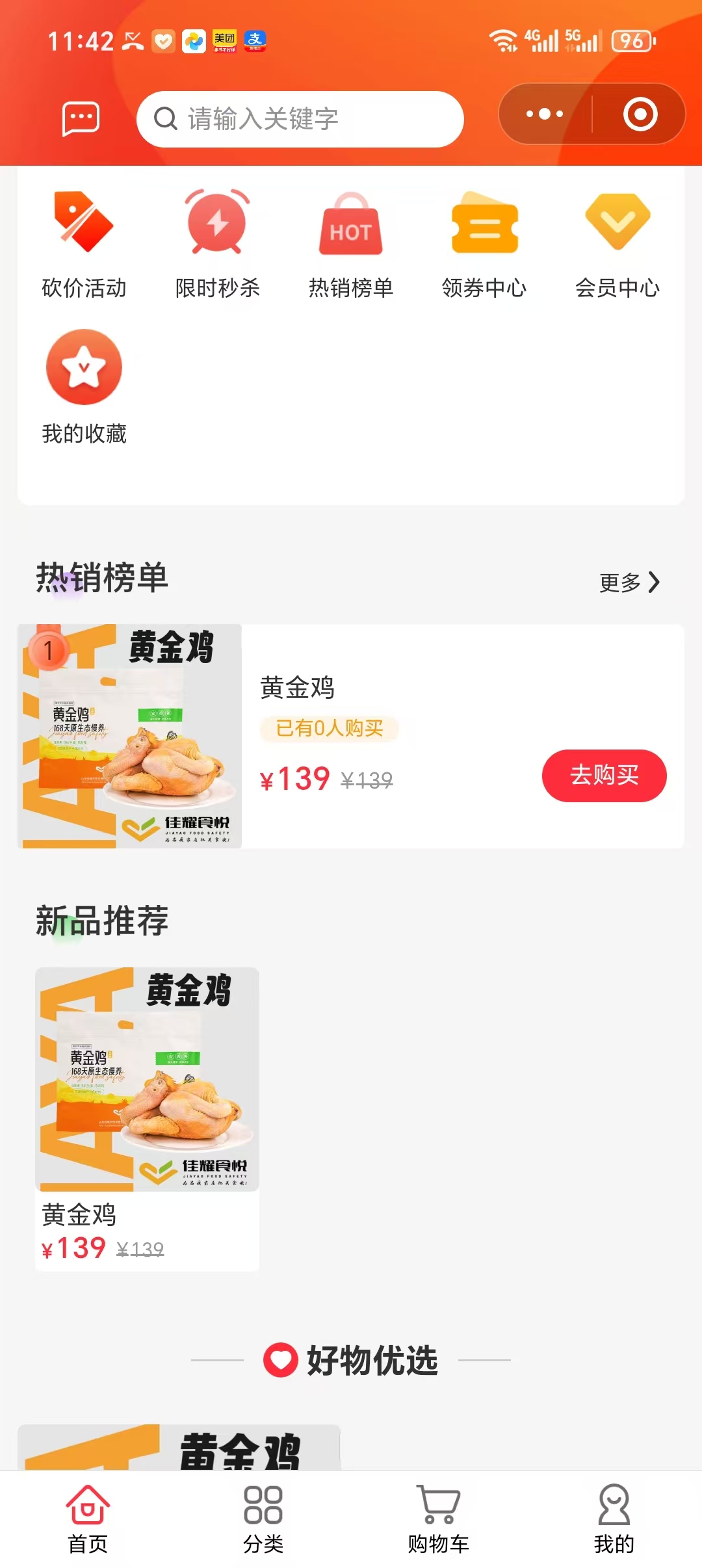Open the message chat icon

click(81, 118)
